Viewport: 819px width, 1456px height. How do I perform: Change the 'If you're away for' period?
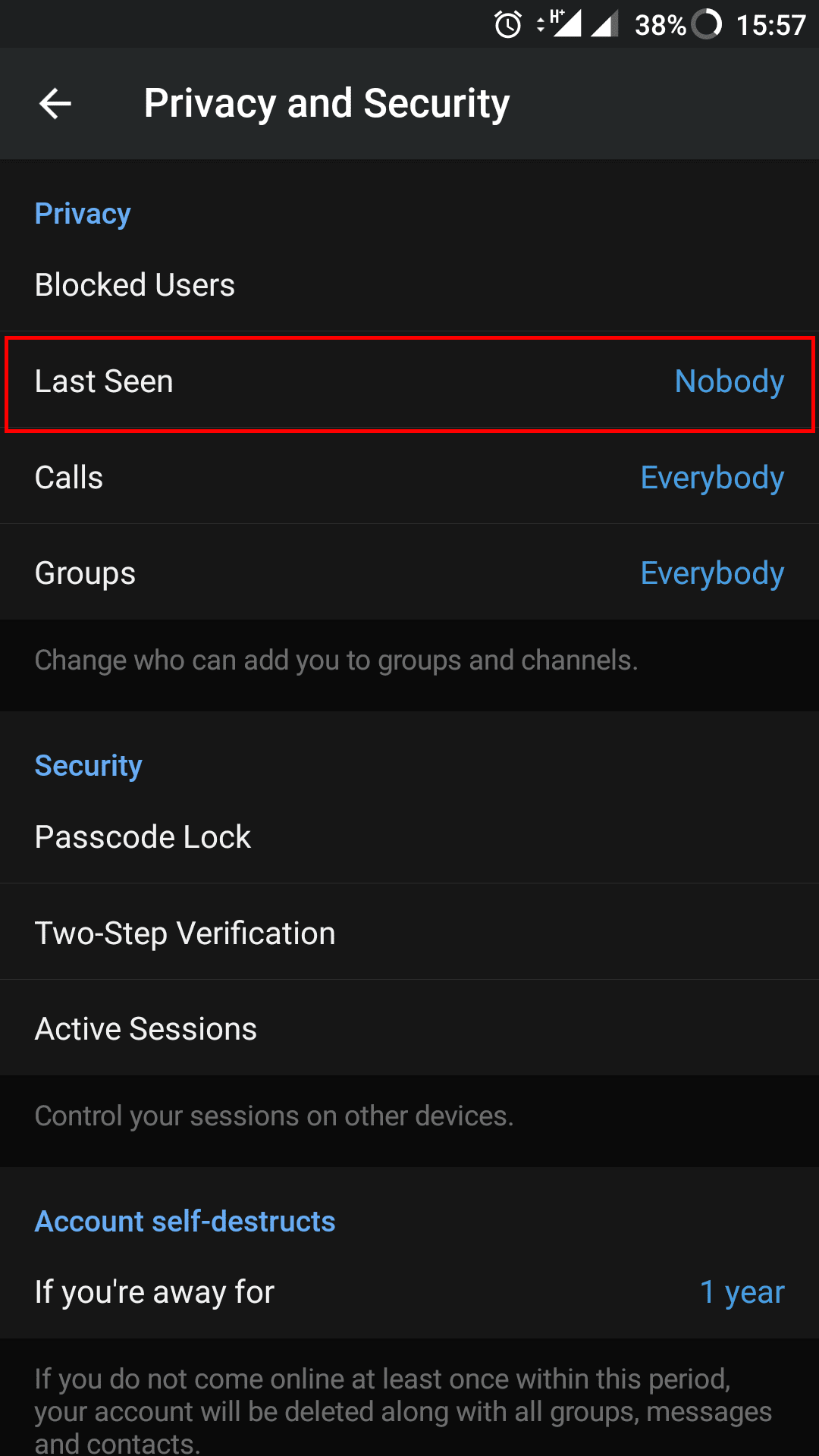pyautogui.click(x=409, y=1291)
